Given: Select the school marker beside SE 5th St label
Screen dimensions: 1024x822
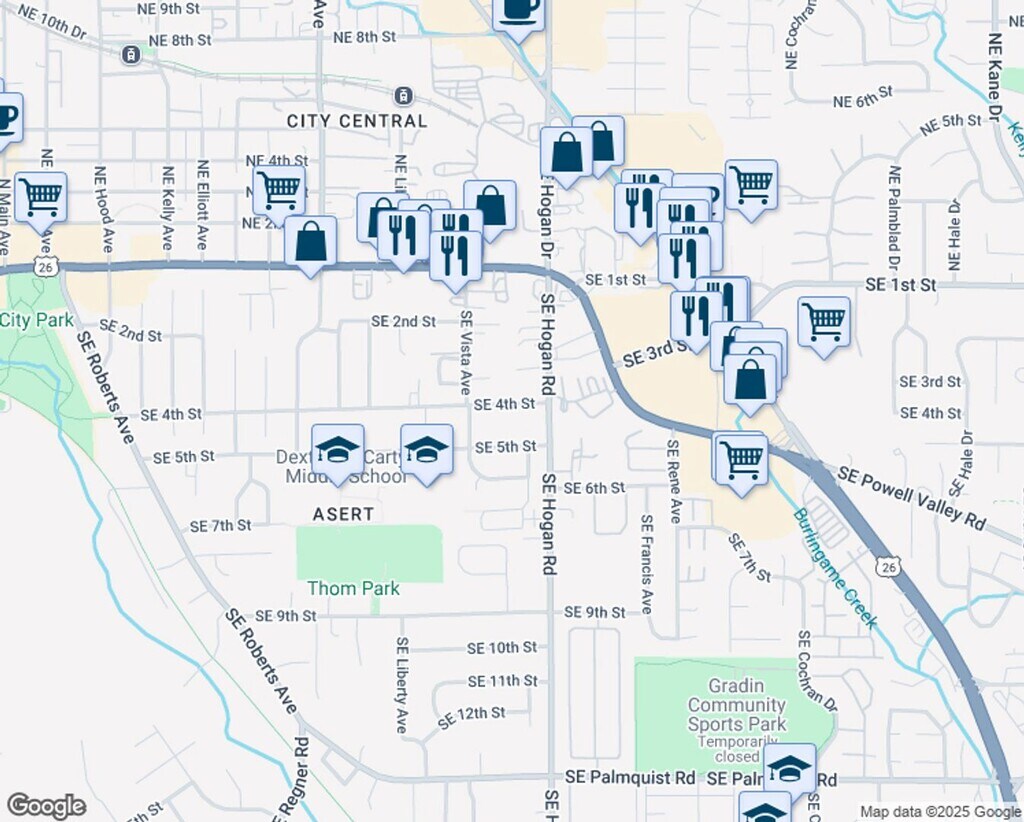Looking at the screenshot, I should coord(427,450).
